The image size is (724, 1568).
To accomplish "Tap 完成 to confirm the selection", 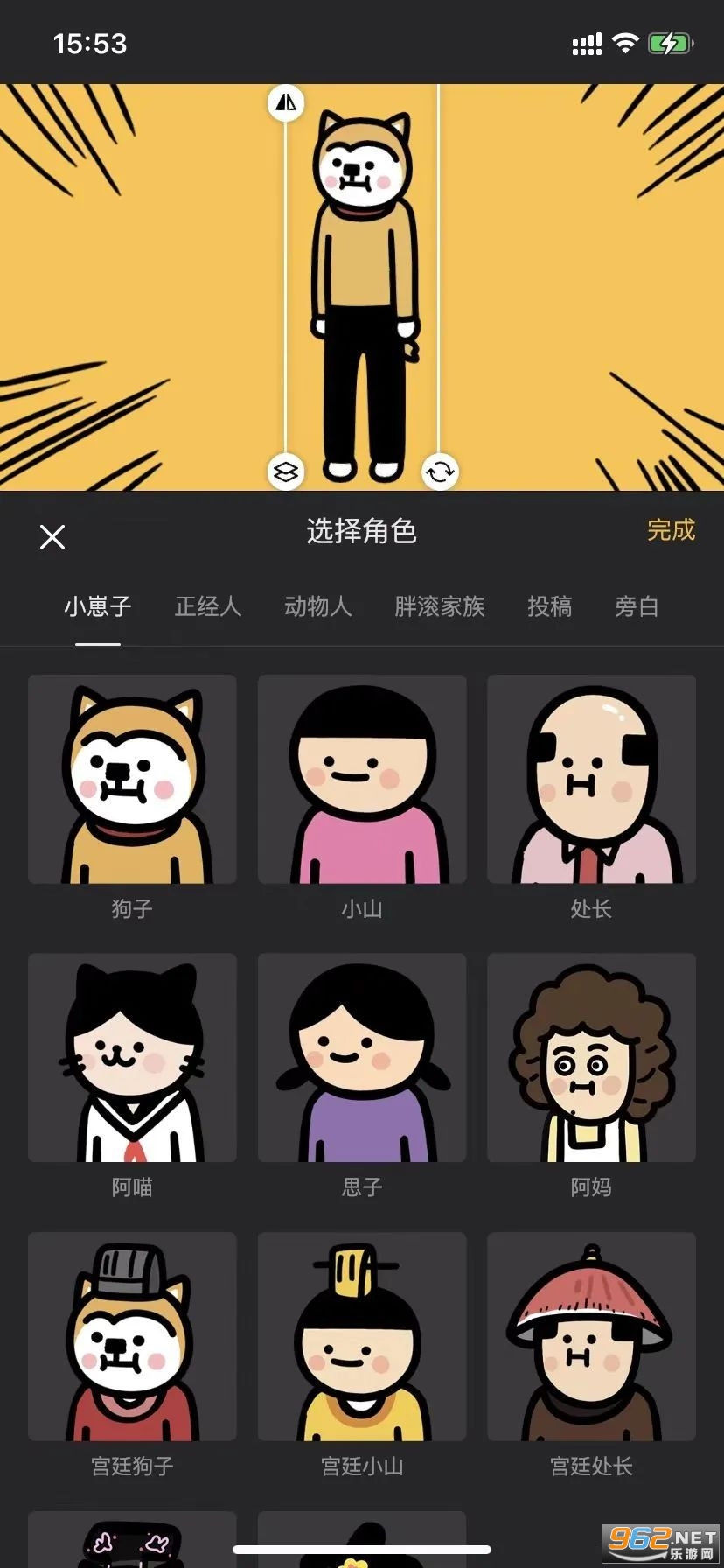I will (x=671, y=530).
